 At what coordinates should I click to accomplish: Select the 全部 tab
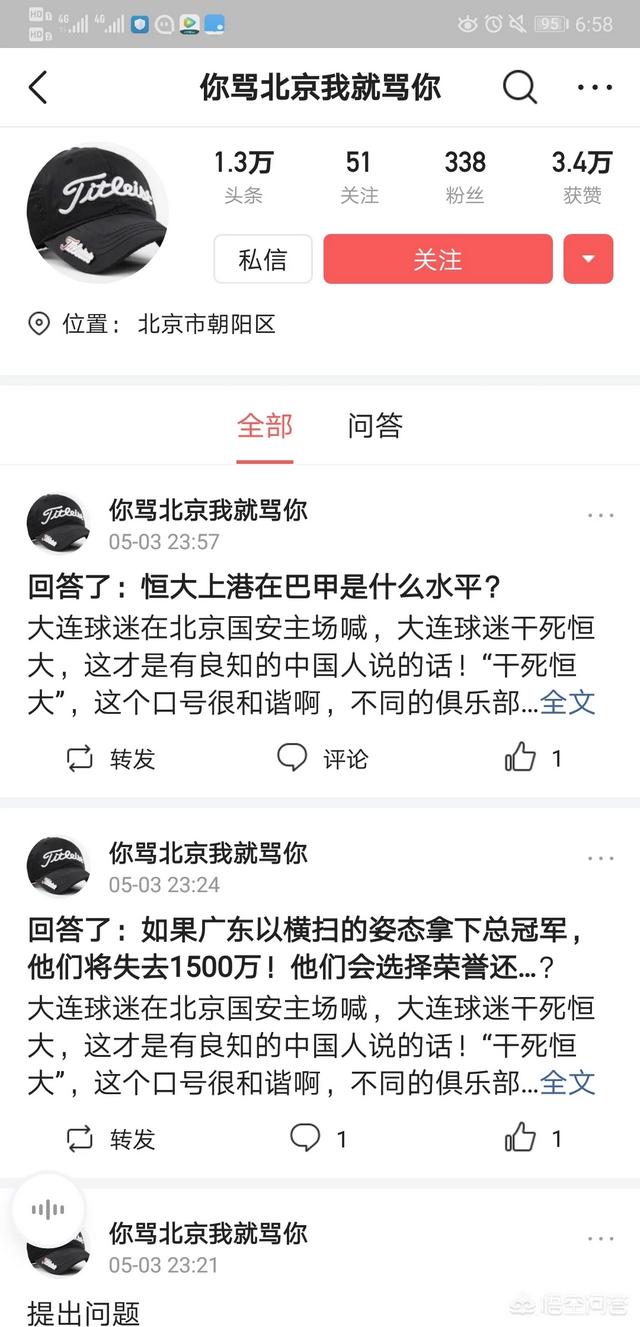tap(265, 426)
